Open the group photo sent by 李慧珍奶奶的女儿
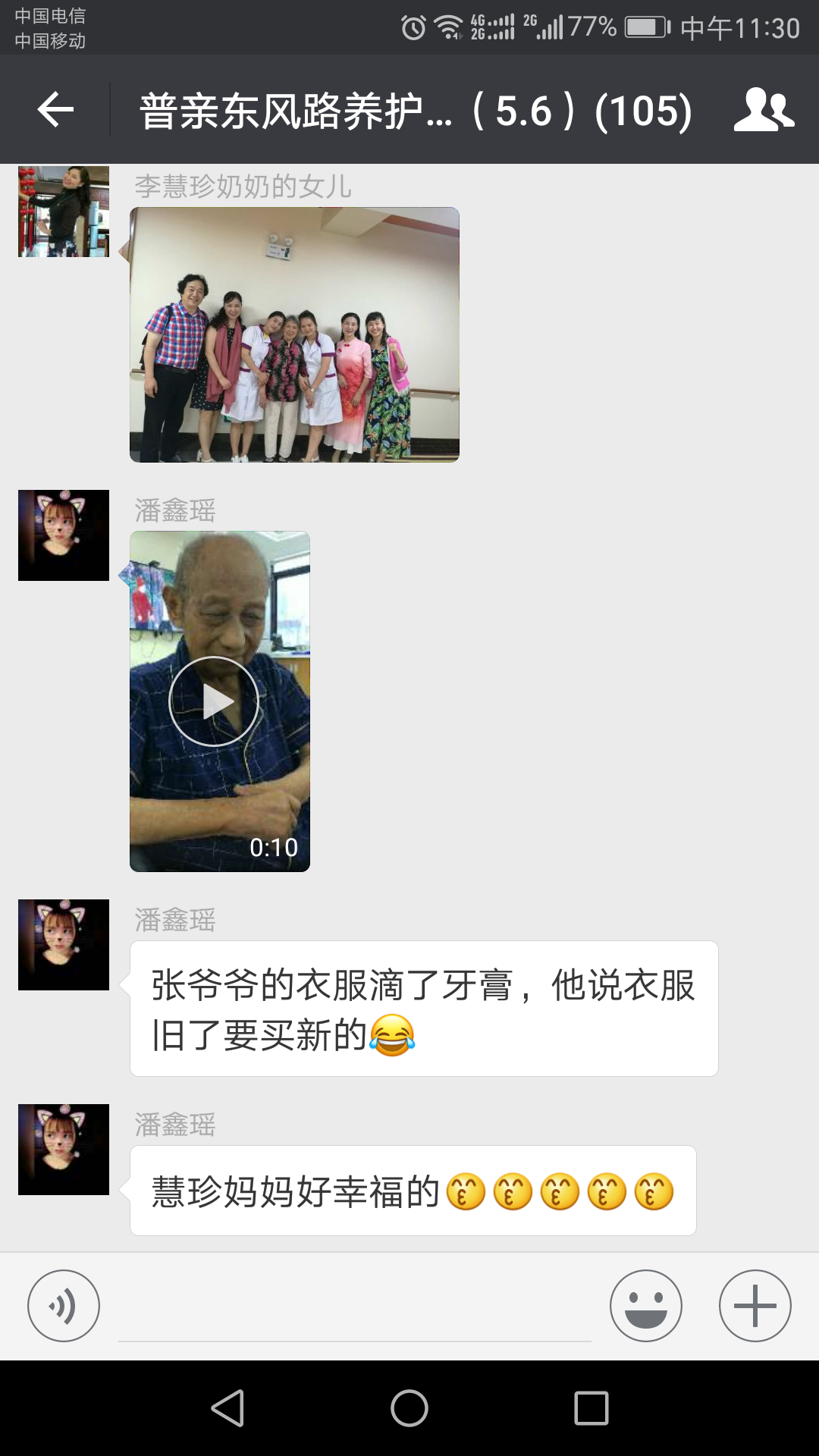The height and width of the screenshot is (1456, 819). [x=294, y=334]
